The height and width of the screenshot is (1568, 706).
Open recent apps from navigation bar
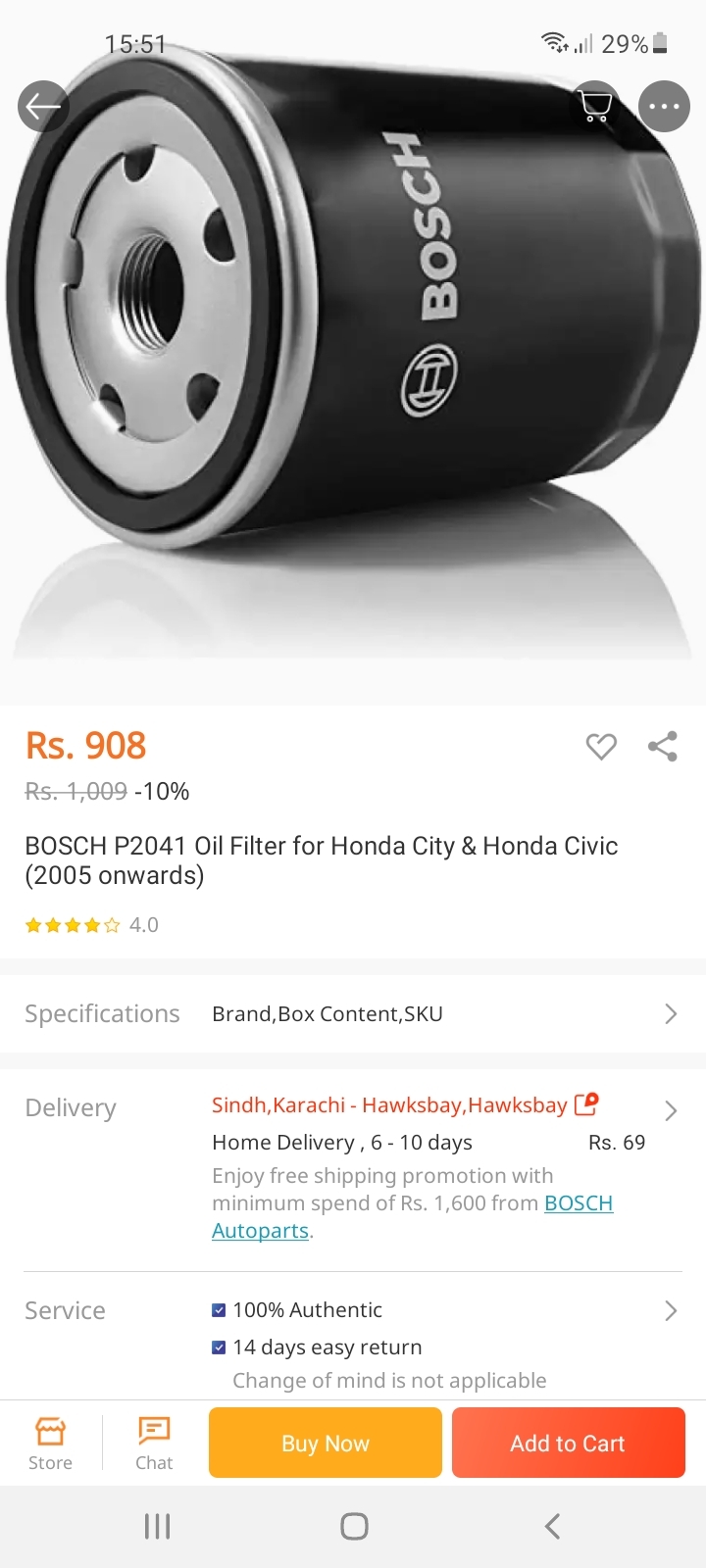coord(157,1526)
